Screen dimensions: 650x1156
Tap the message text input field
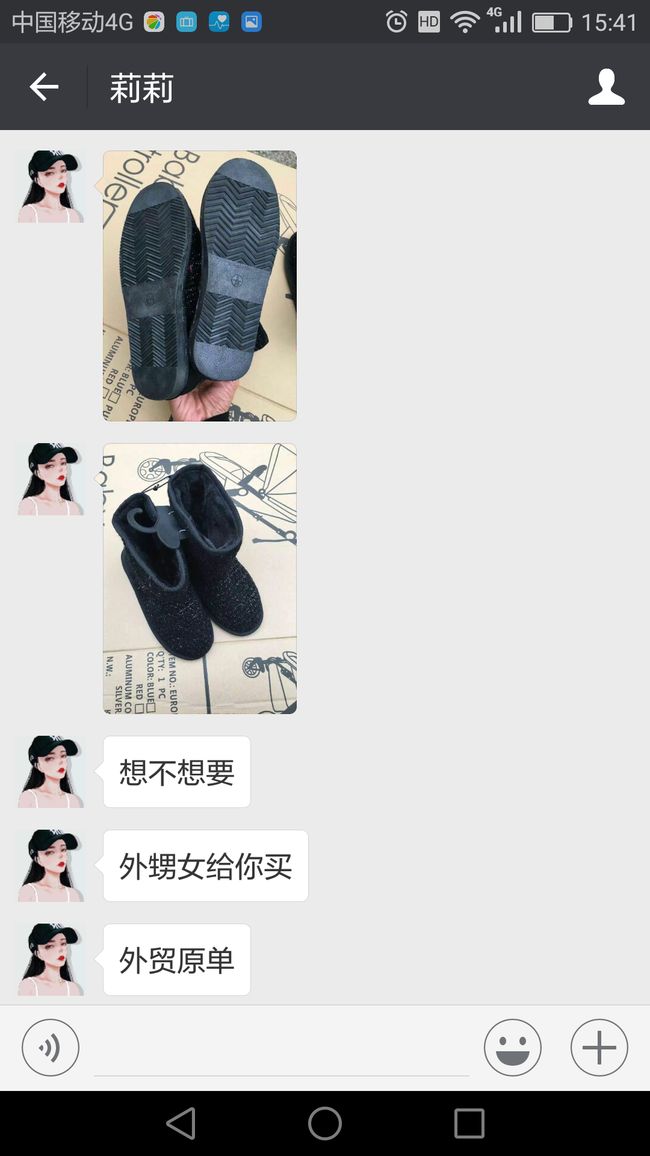[282, 1048]
